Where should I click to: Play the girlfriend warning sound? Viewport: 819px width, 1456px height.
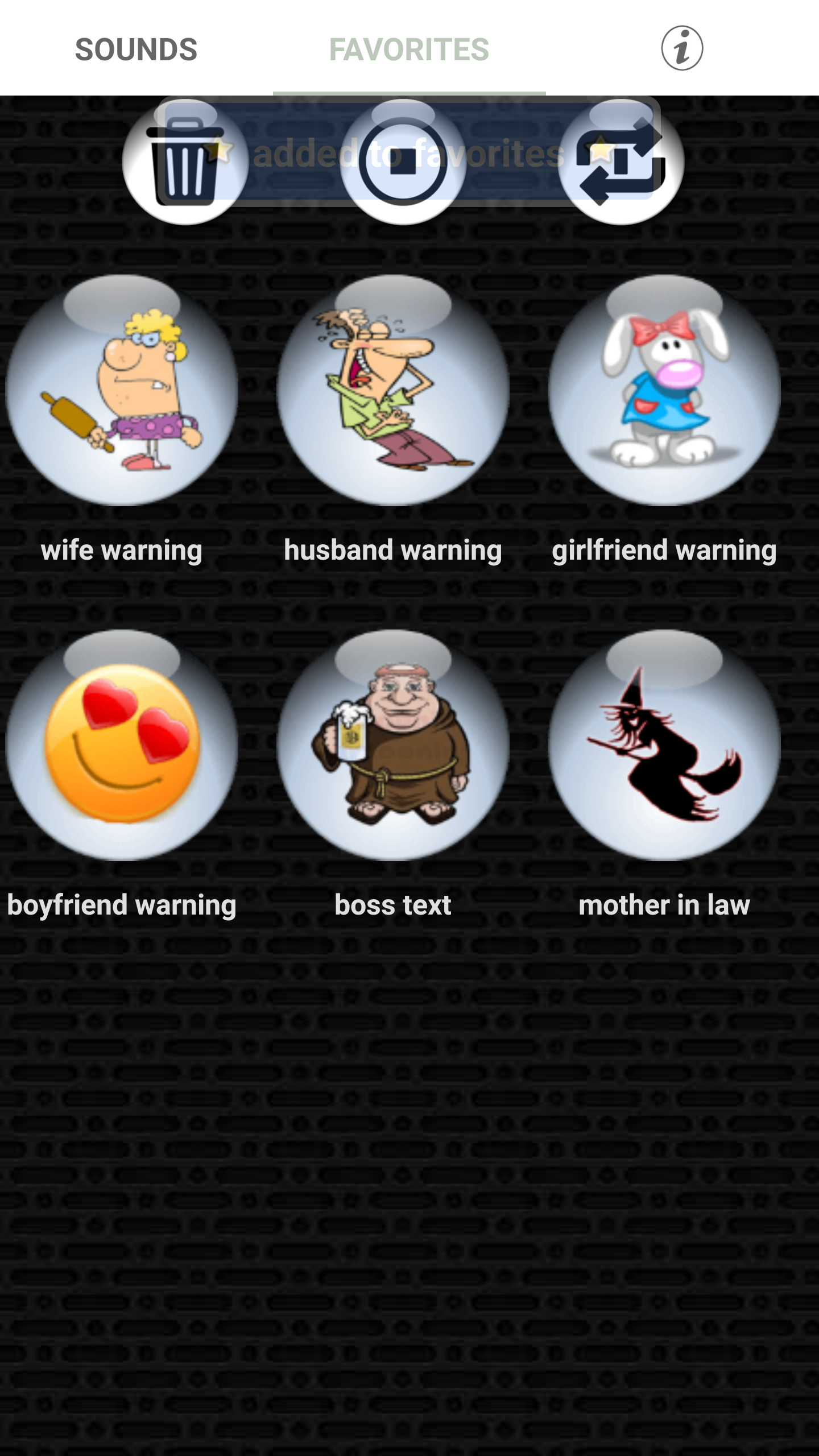coord(664,390)
